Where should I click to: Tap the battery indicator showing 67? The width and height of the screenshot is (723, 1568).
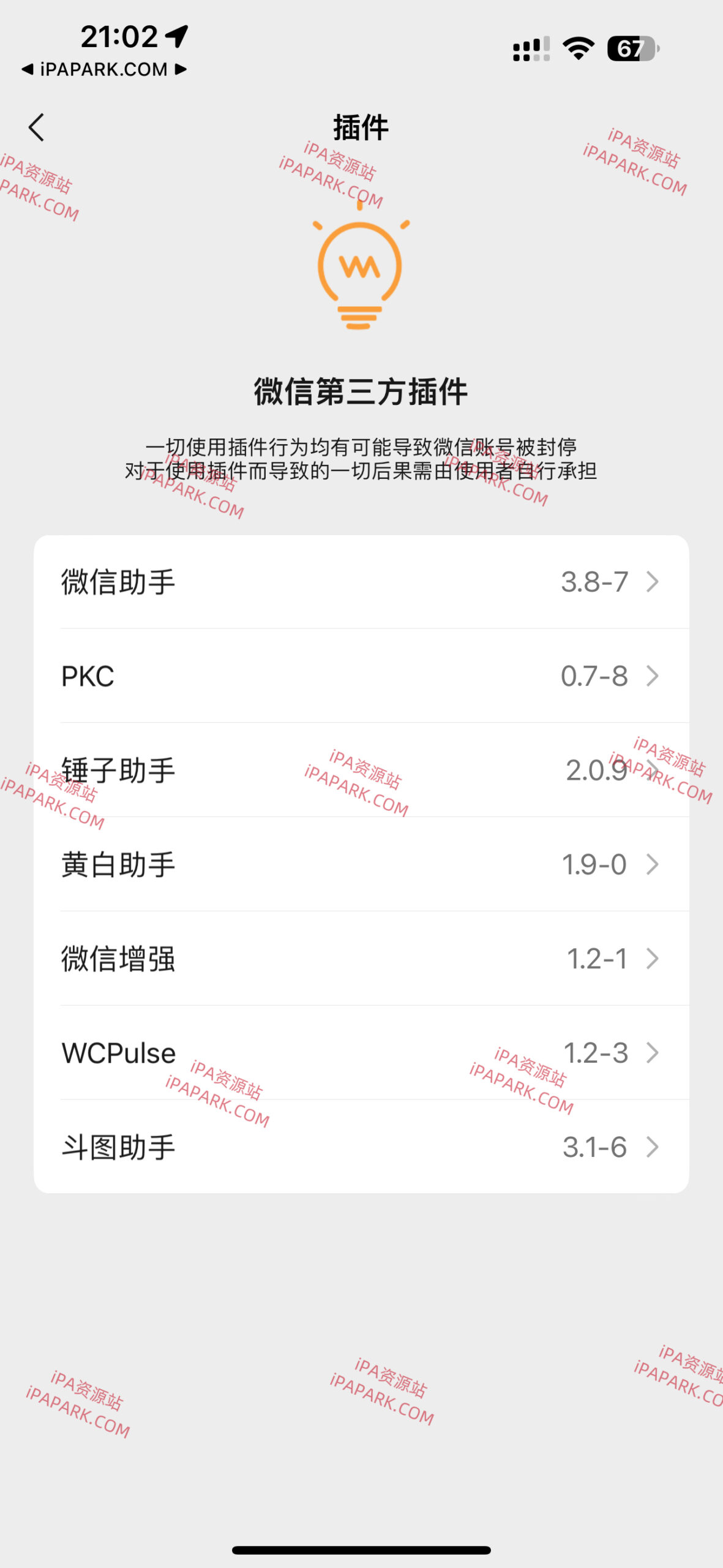(631, 46)
